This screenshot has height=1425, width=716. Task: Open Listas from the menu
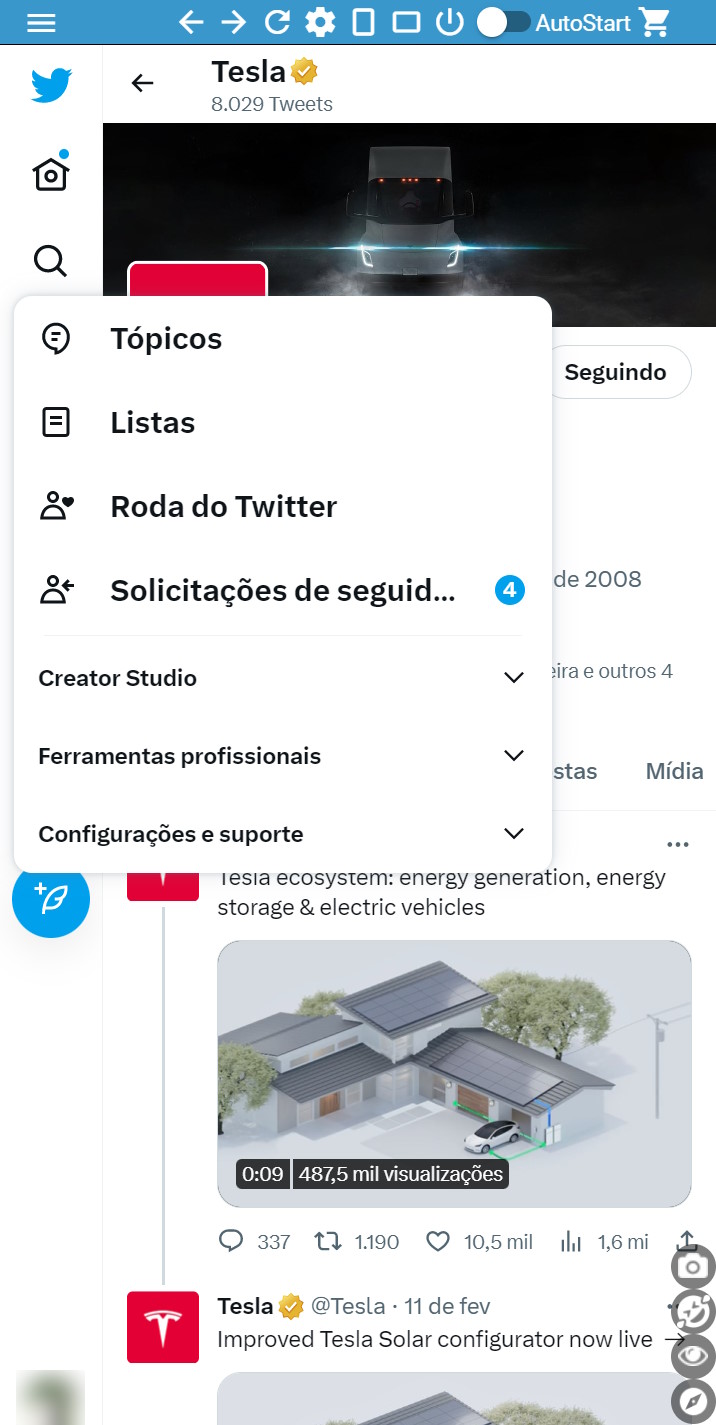152,423
